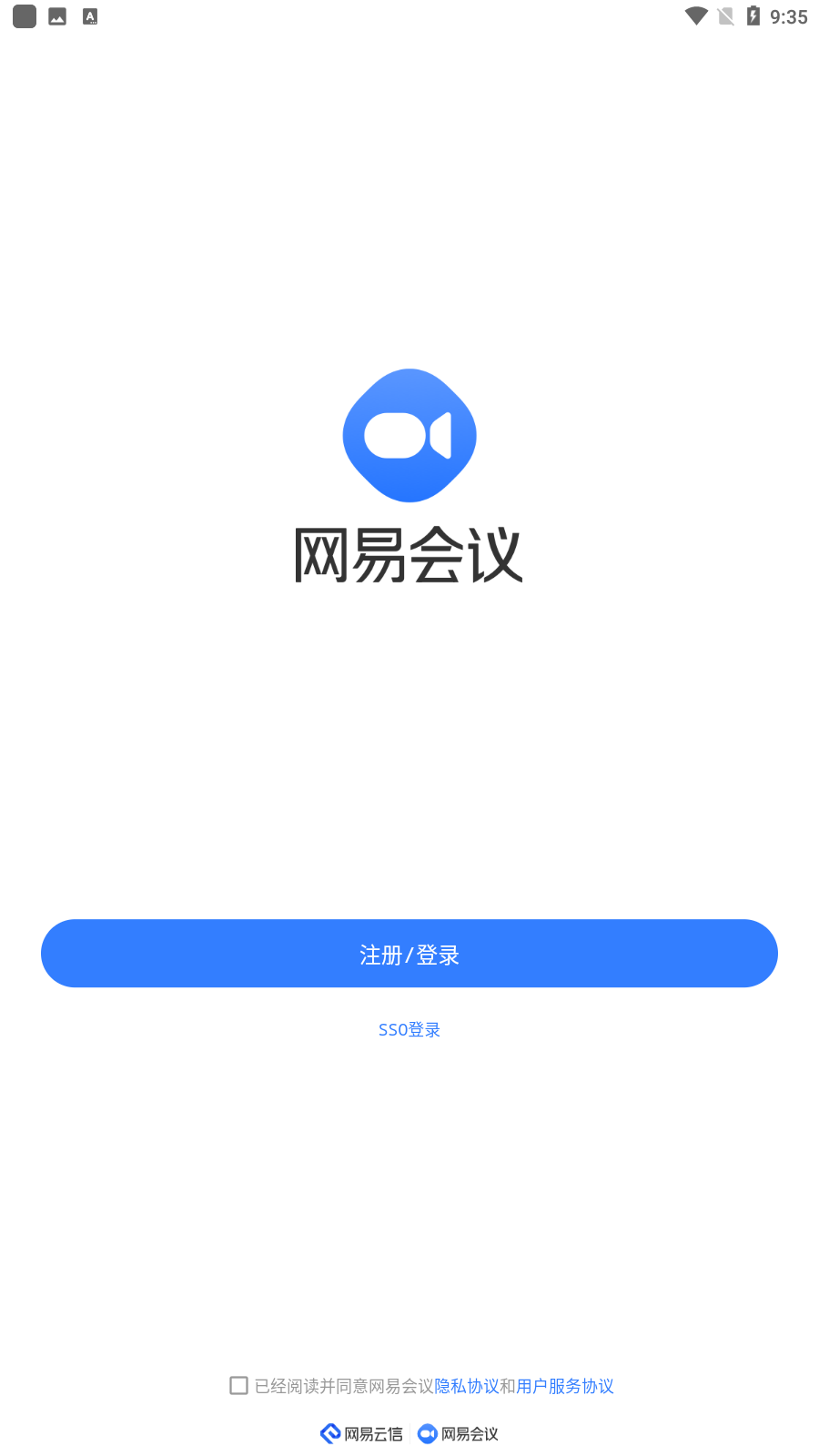Tap the 注册/登录 button
This screenshot has width=819, height=1456.
[409, 953]
